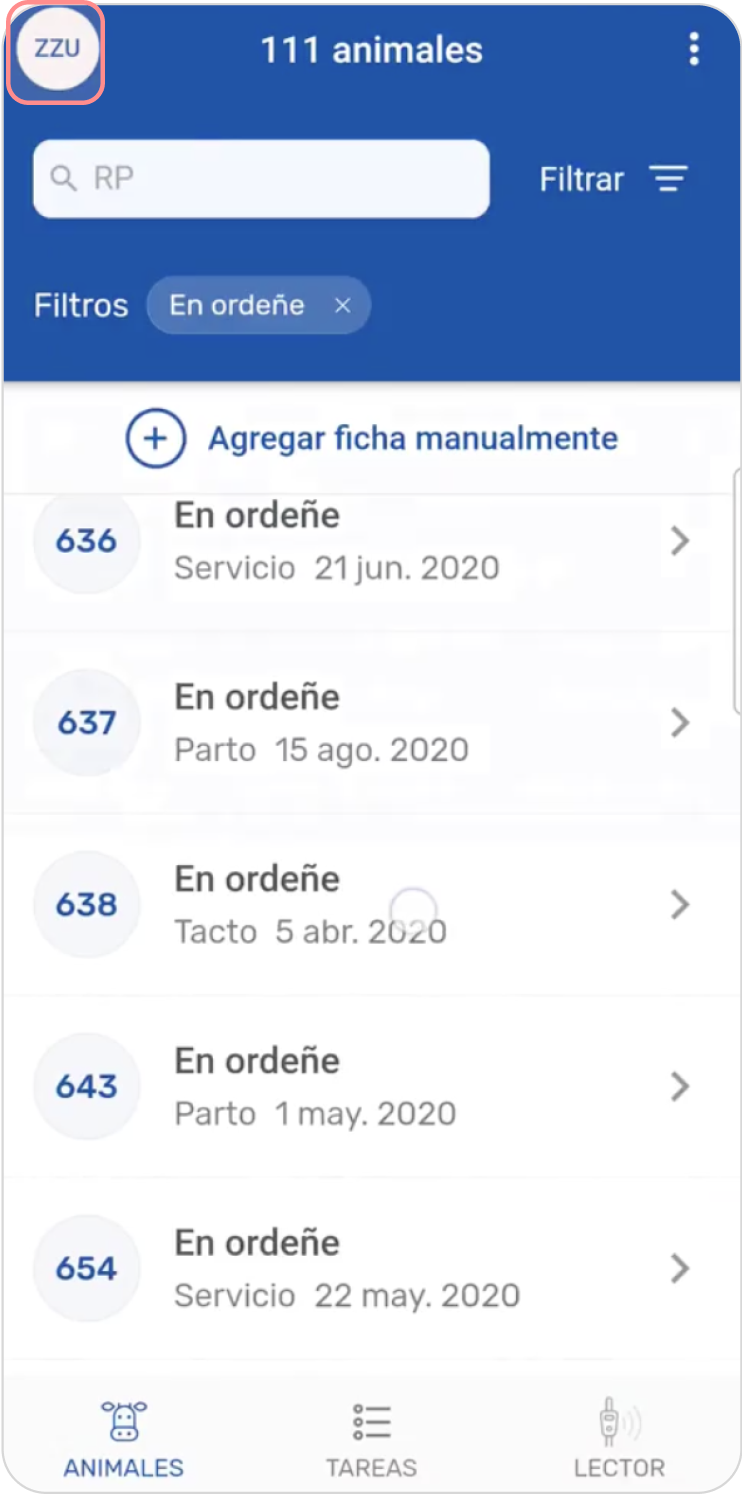Go to the Lector tab
The width and height of the screenshot is (742, 1494).
[619, 1440]
